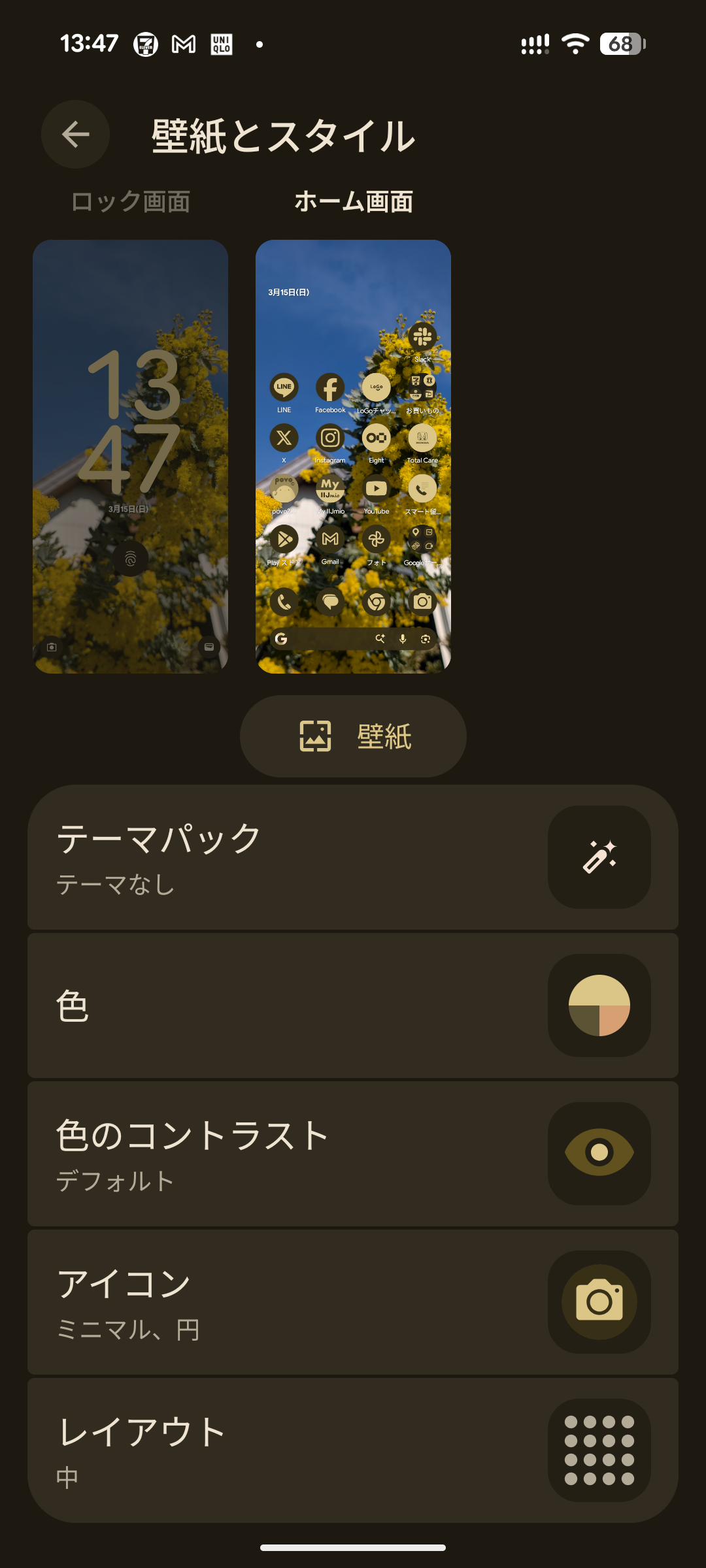Viewport: 706px width, 1568px height.
Task: Switch to the ロック画面 tab
Action: click(131, 202)
